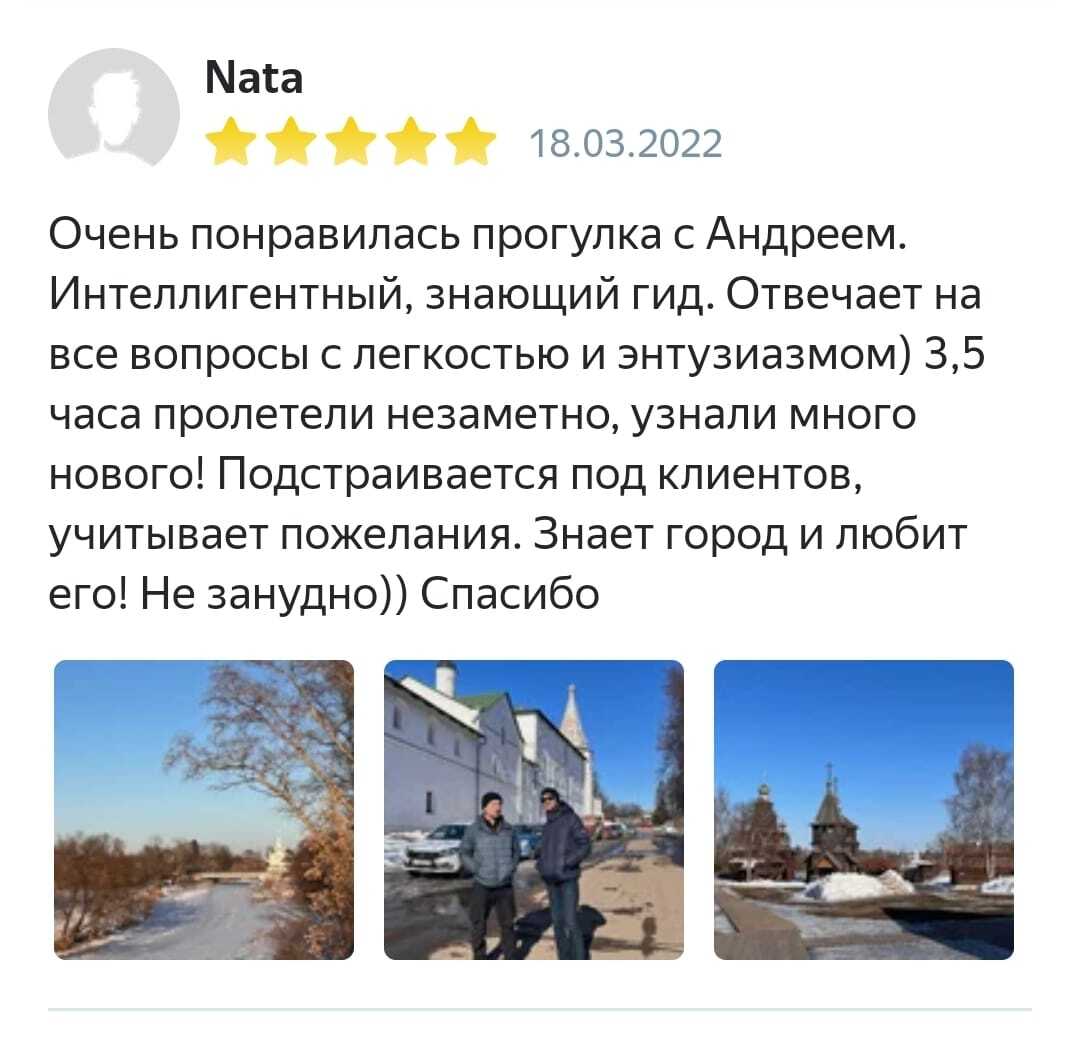Viewport: 1080px width, 1044px height.
Task: Open the photo of two men by the white building
Action: pos(534,809)
